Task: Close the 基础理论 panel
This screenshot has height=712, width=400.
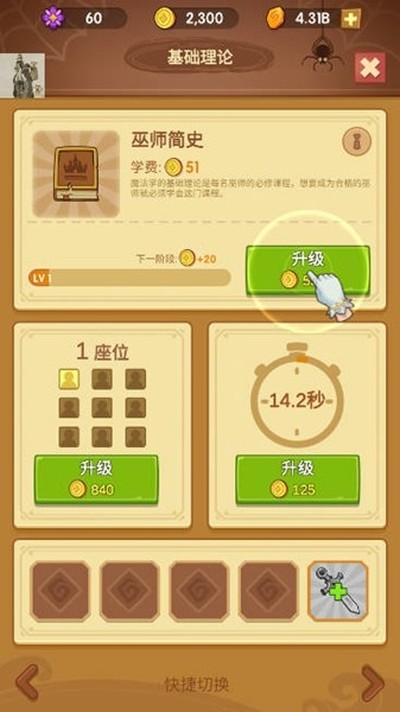Action: 370,68
